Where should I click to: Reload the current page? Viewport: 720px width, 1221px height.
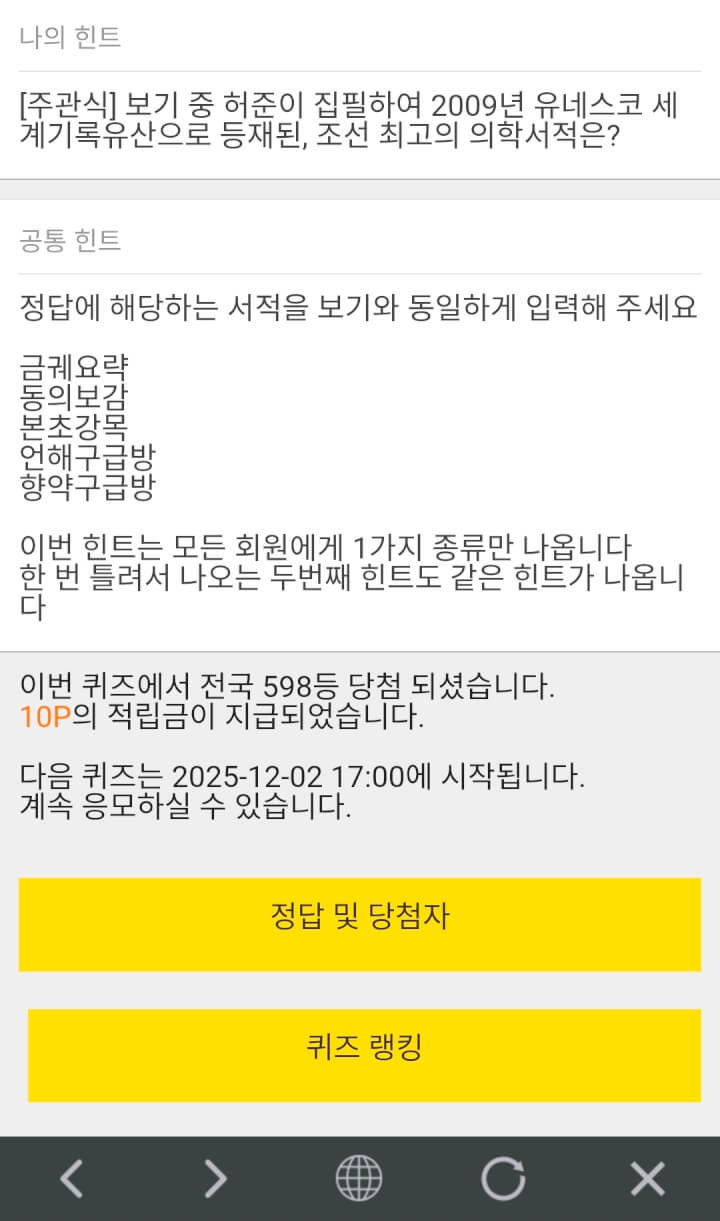503,1179
